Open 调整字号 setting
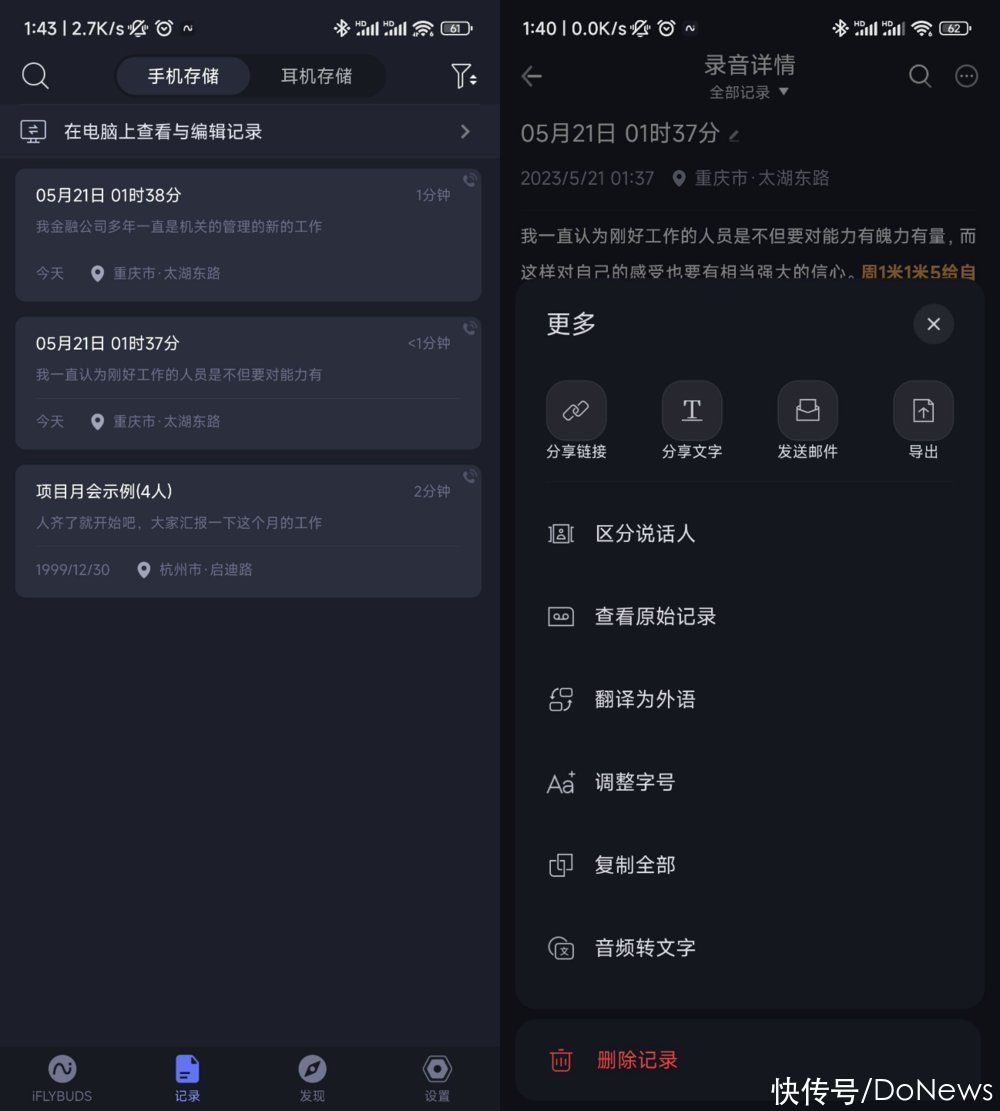The image size is (1000, 1111). 634,782
